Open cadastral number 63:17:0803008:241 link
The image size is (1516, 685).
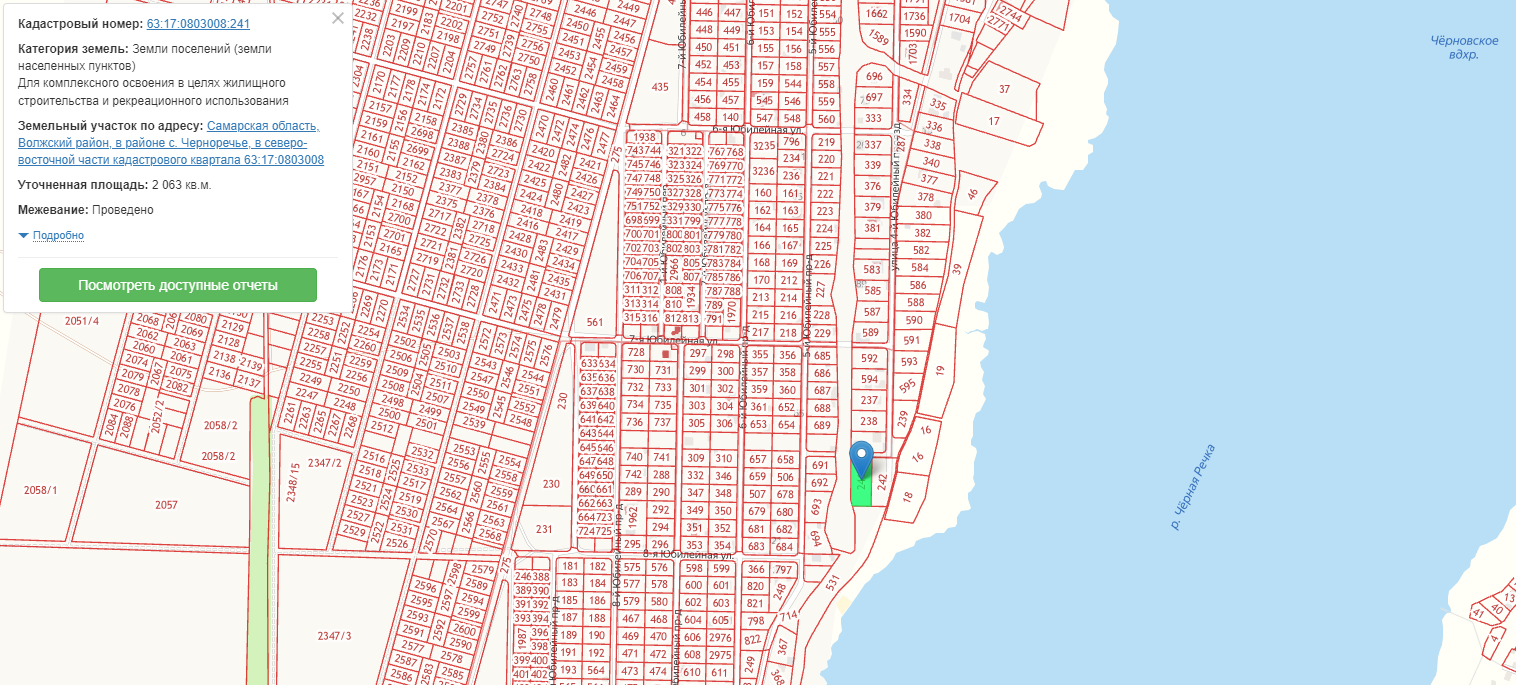[198, 23]
